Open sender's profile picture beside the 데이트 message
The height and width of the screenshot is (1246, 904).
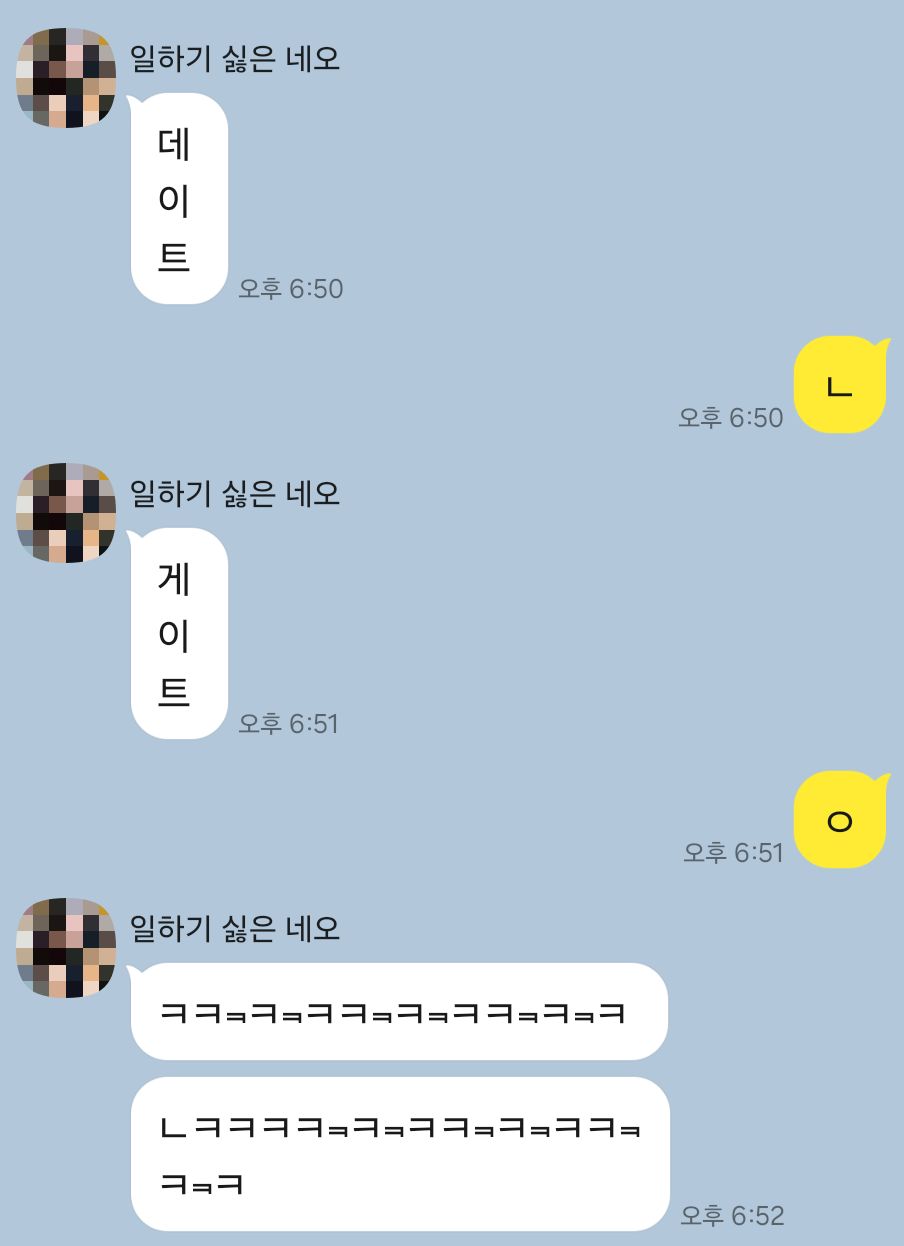click(x=66, y=79)
